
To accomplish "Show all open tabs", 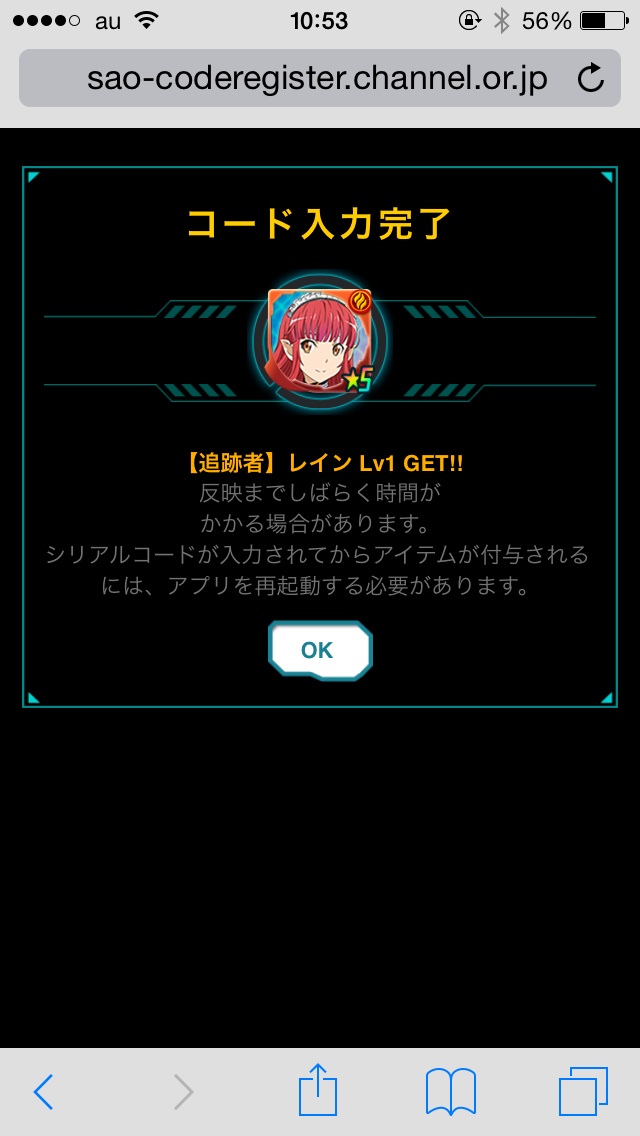I will coord(583,1092).
